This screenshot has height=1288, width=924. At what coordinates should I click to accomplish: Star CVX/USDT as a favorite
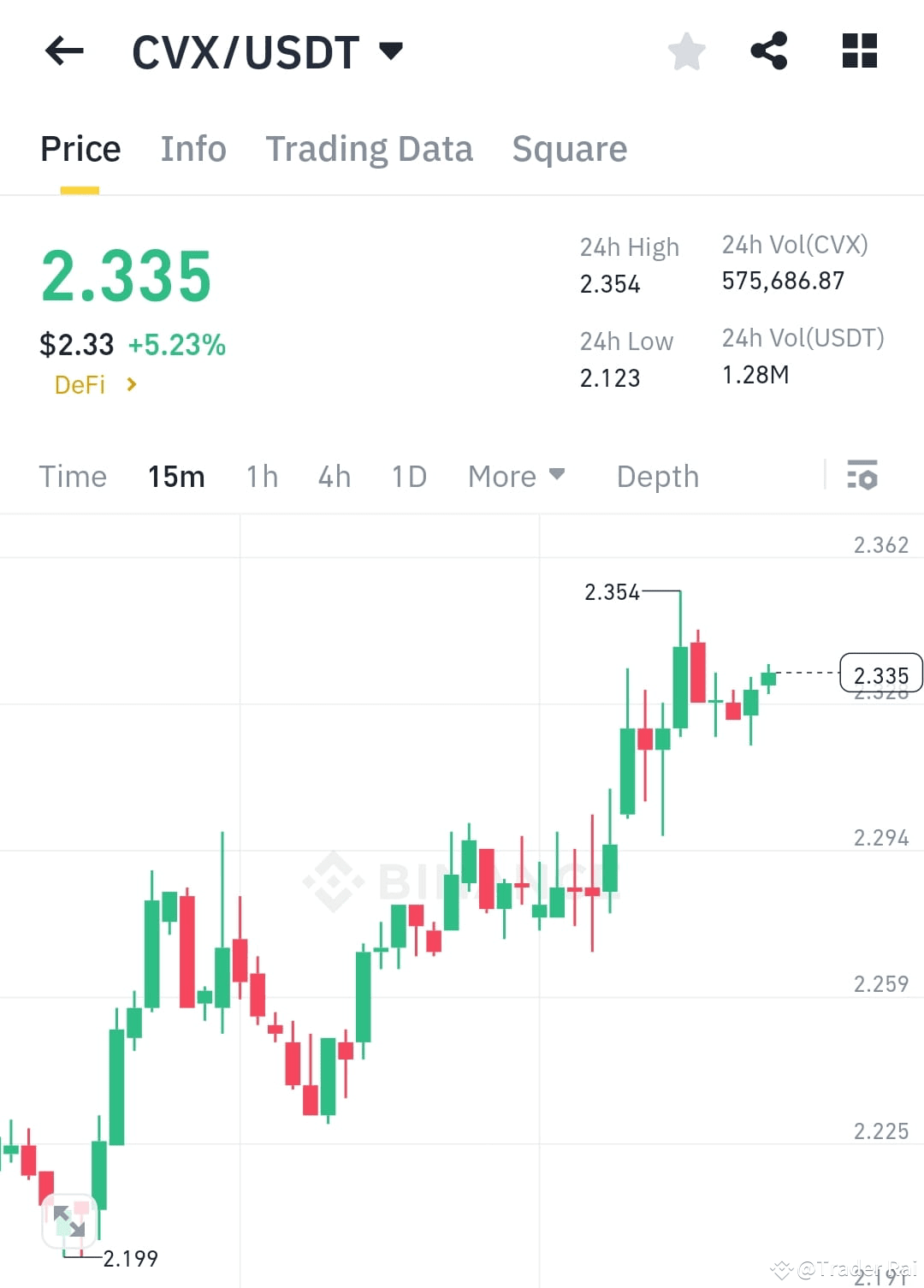click(x=687, y=51)
